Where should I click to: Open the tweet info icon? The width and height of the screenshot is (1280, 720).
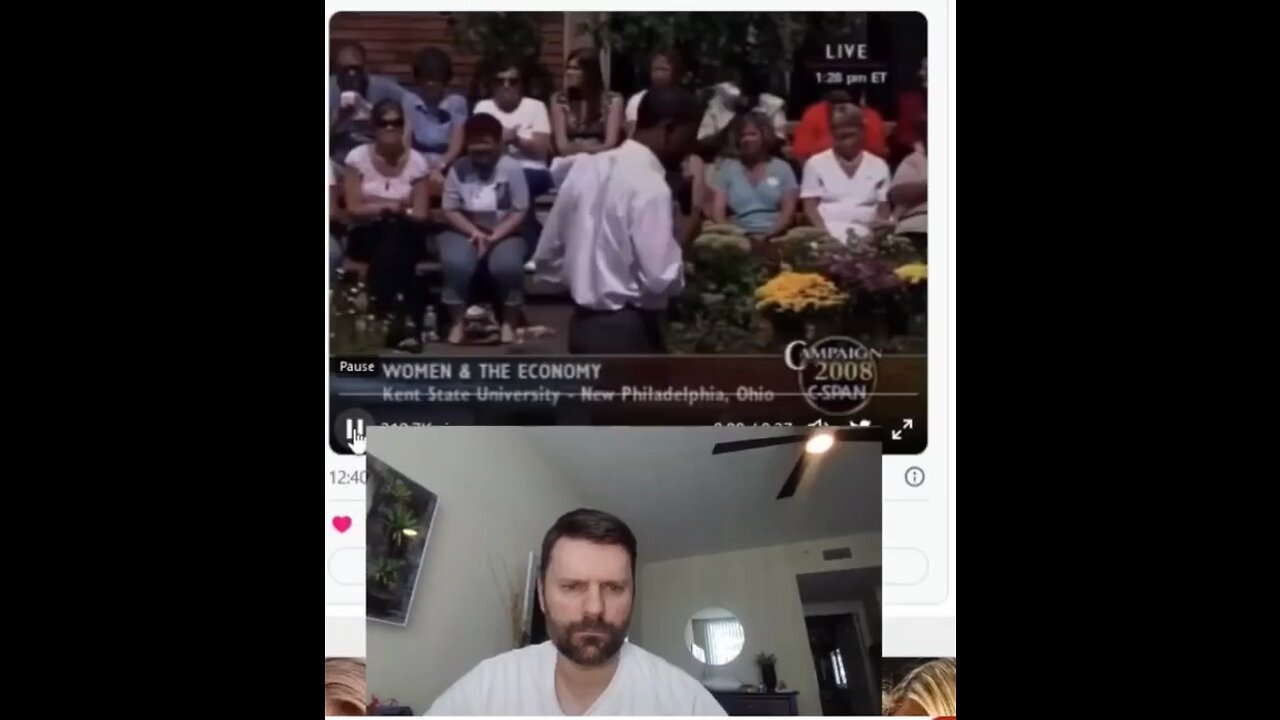[914, 477]
